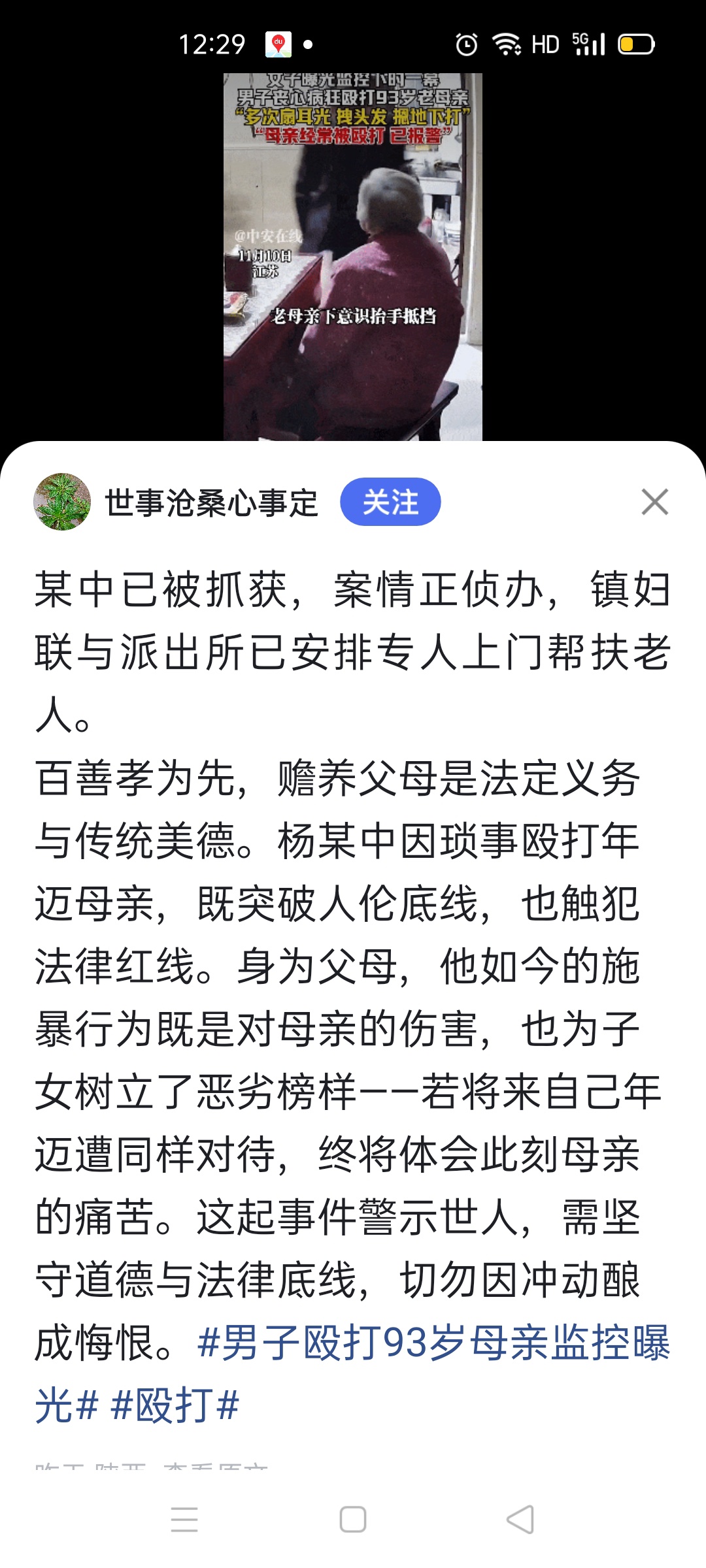Close the expanded post text panel
The width and height of the screenshot is (706, 1568).
click(x=654, y=502)
